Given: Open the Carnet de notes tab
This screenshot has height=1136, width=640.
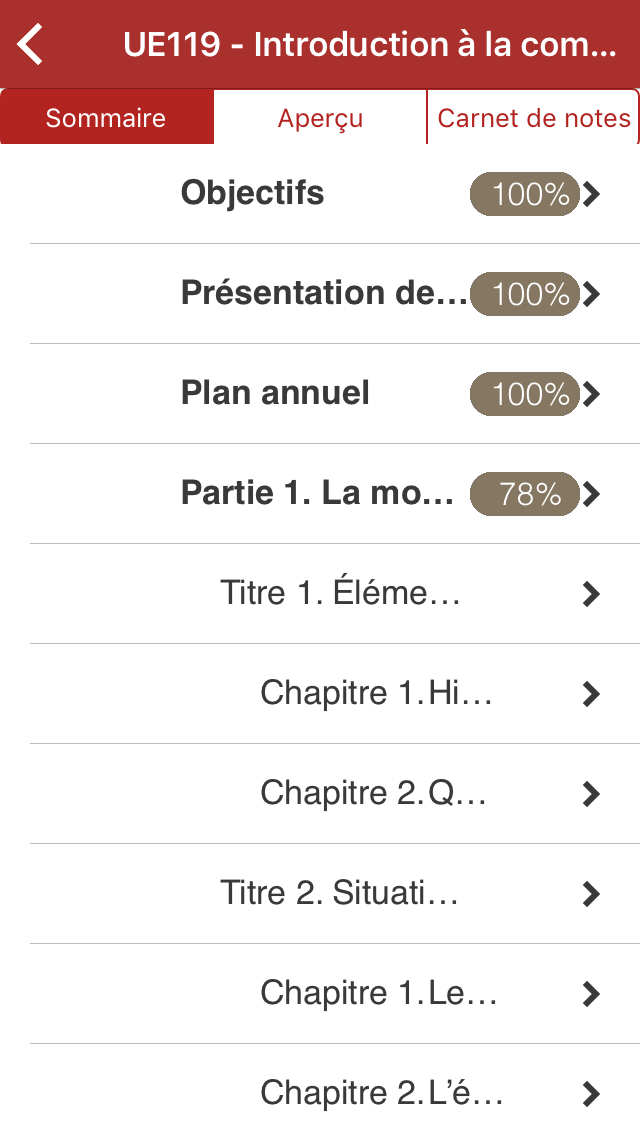Looking at the screenshot, I should 533,117.
